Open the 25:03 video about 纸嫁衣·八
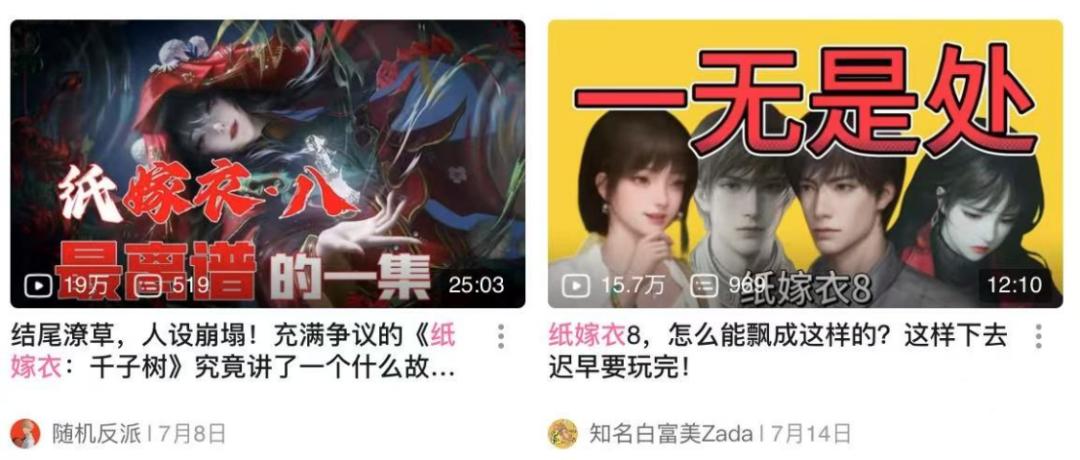This screenshot has height=460, width=1080. tap(267, 163)
